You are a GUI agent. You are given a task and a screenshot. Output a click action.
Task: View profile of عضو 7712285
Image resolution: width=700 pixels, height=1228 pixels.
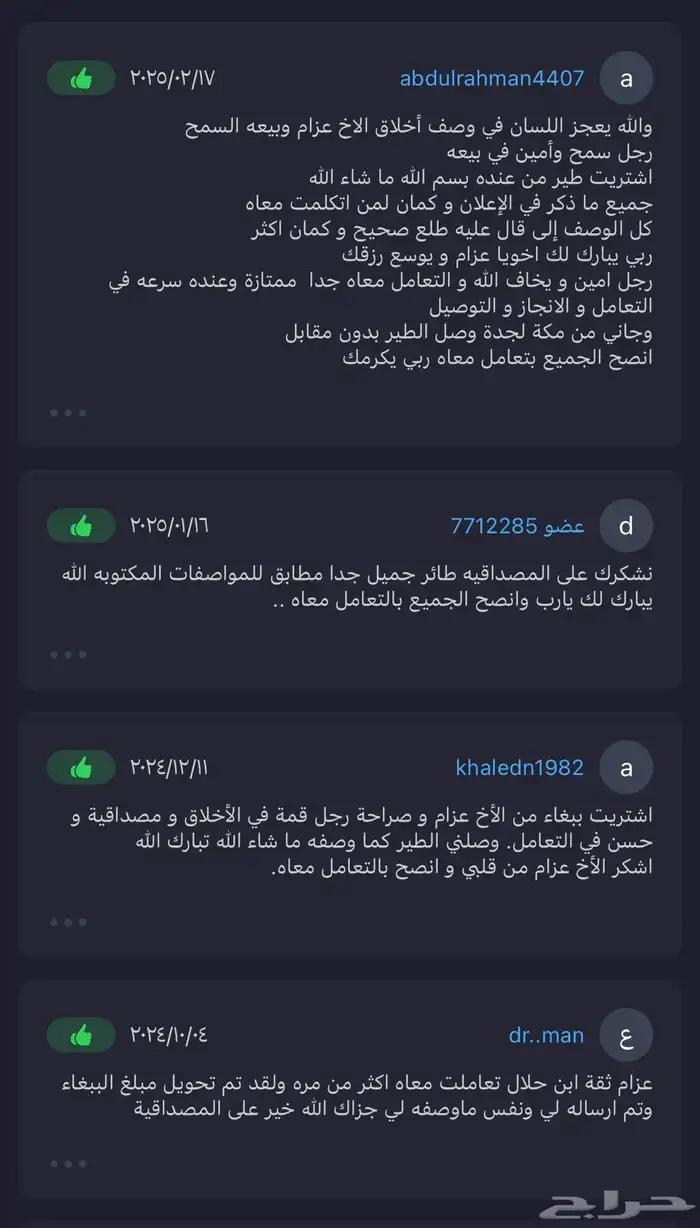click(x=517, y=526)
